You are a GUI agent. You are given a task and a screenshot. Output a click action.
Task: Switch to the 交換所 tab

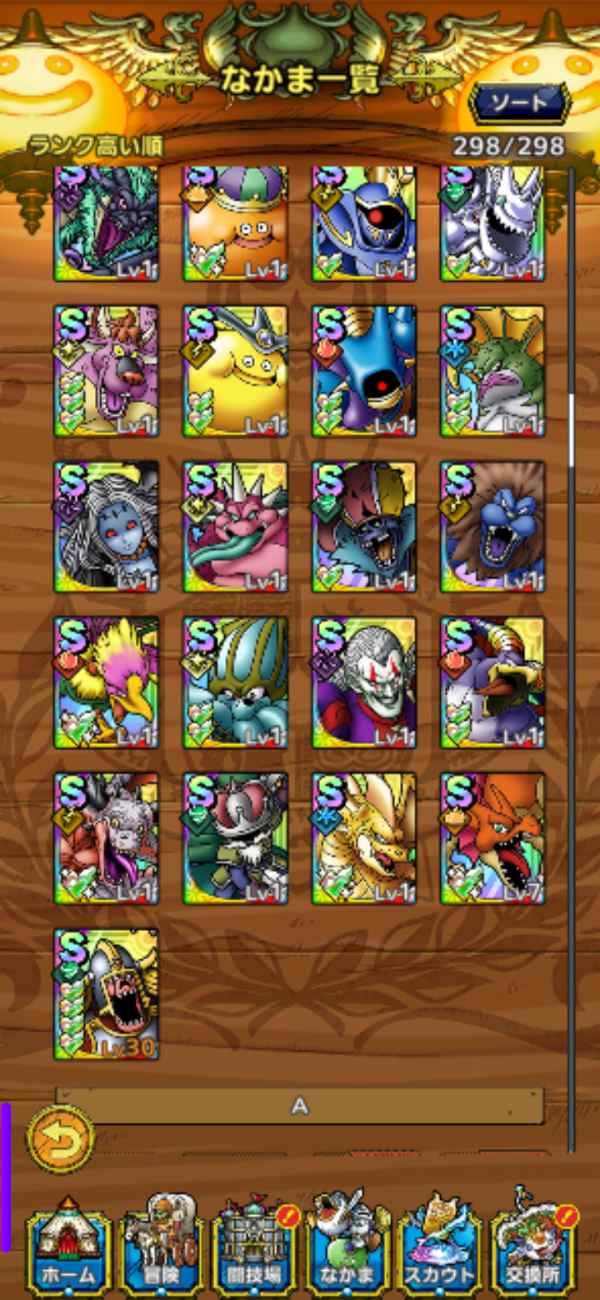click(531, 1245)
